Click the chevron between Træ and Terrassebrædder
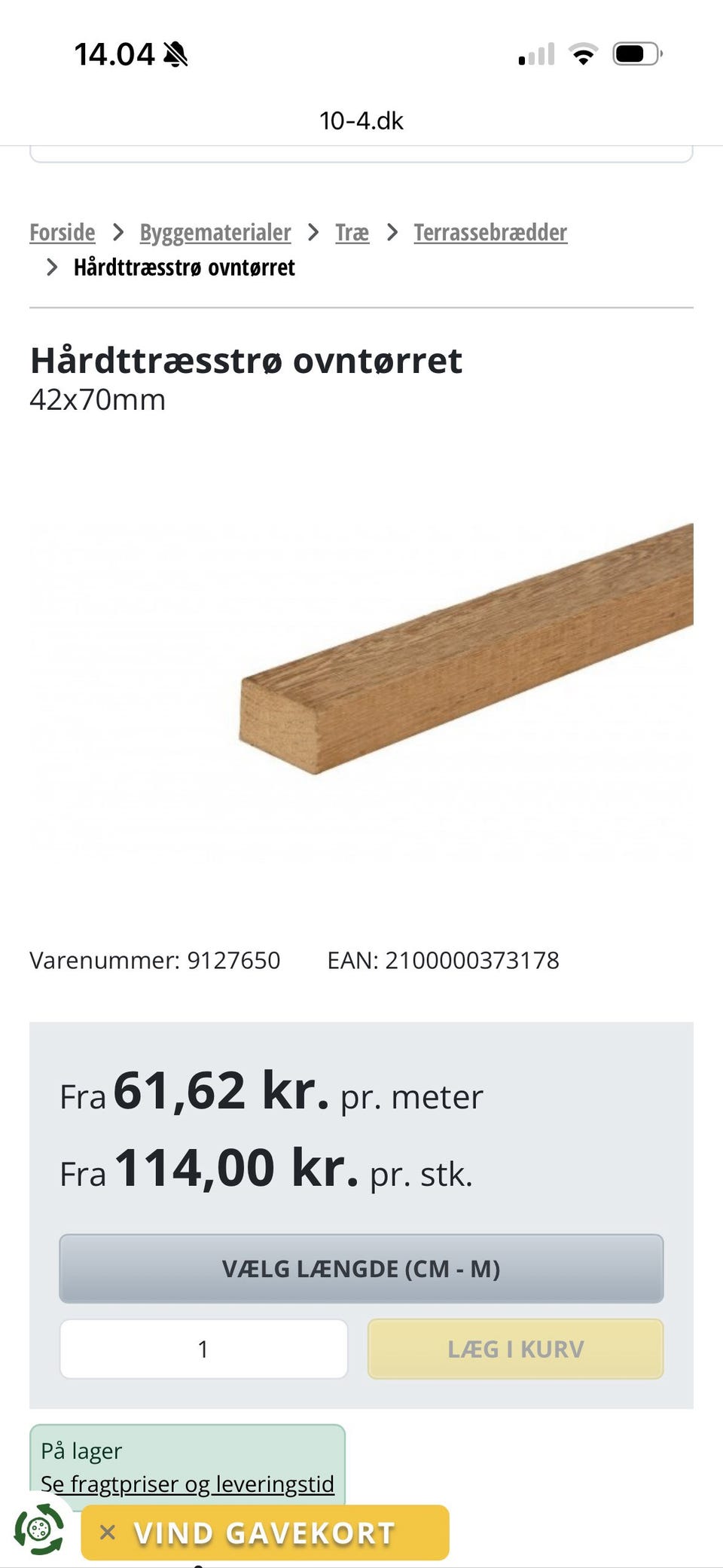This screenshot has height=1568, width=723. coord(392,232)
